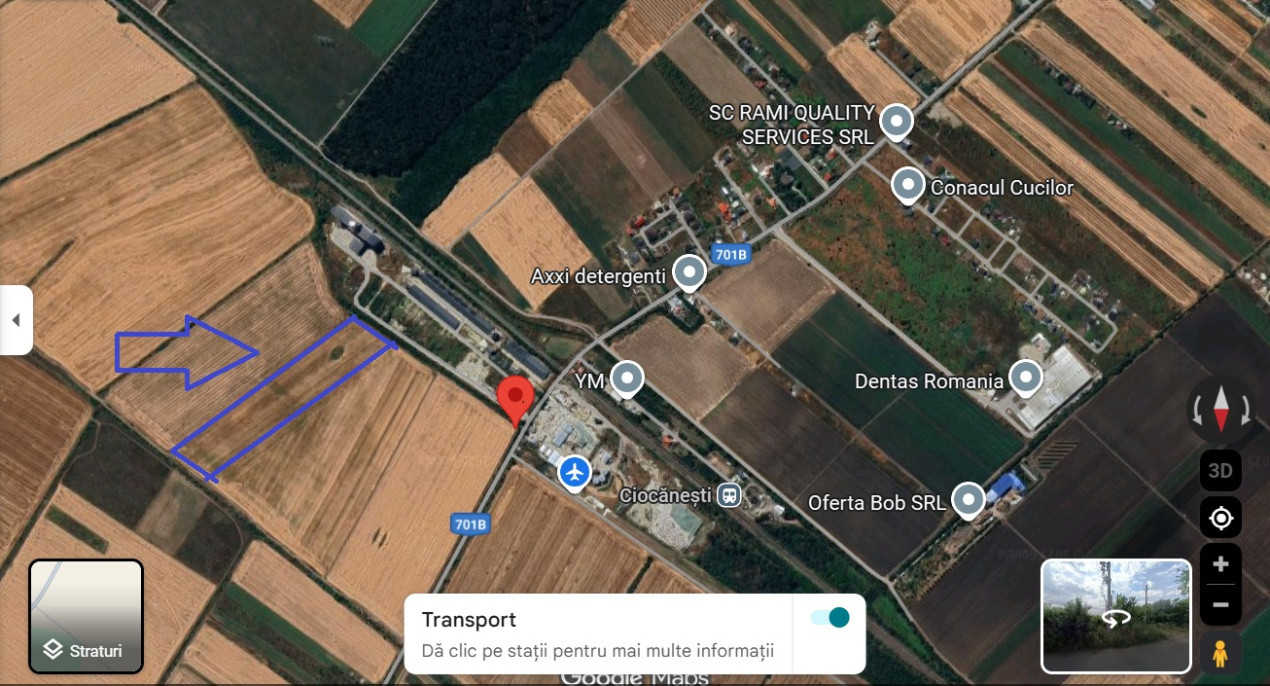Screen dimensions: 1270x686
Task: Zoom in on the map
Action: click(1220, 564)
